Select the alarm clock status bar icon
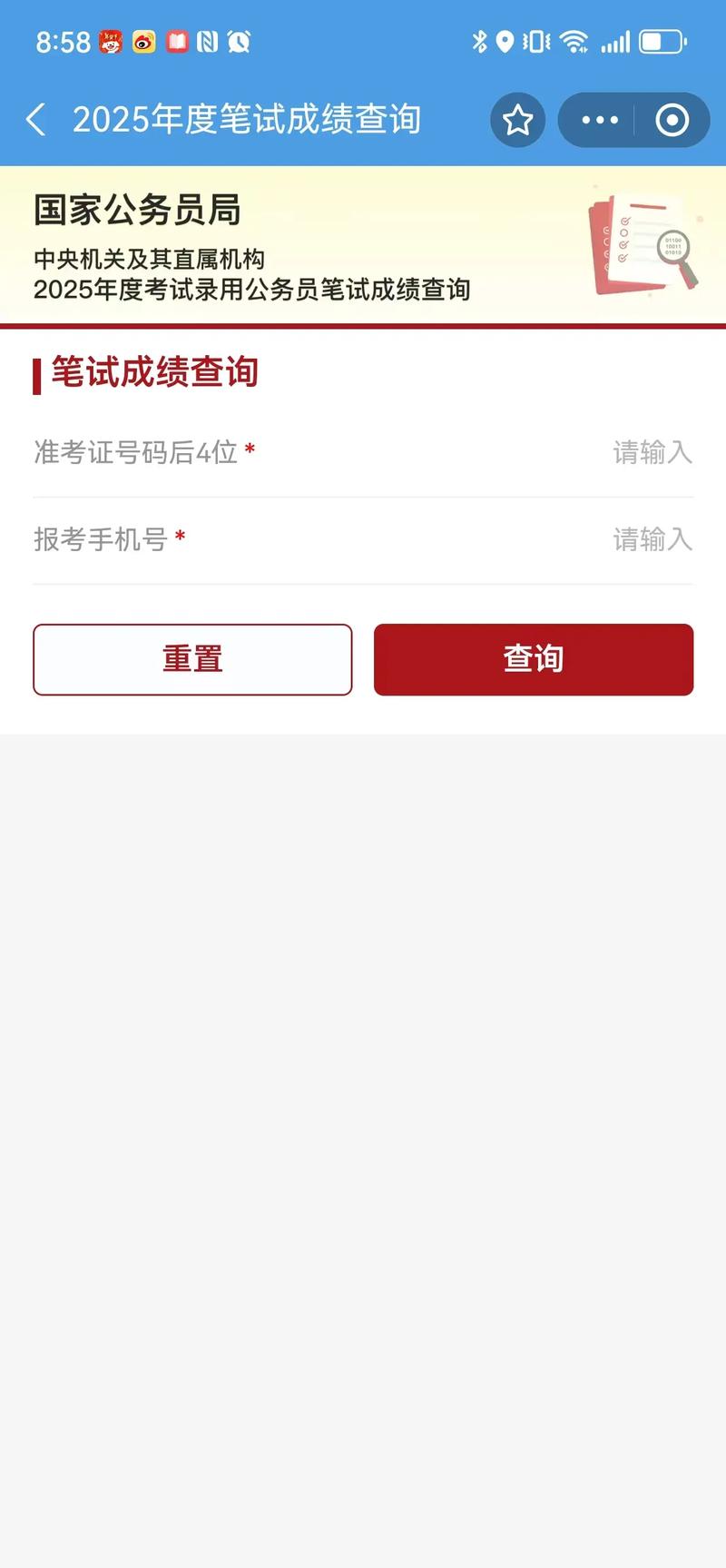The width and height of the screenshot is (726, 1568). pos(240,41)
